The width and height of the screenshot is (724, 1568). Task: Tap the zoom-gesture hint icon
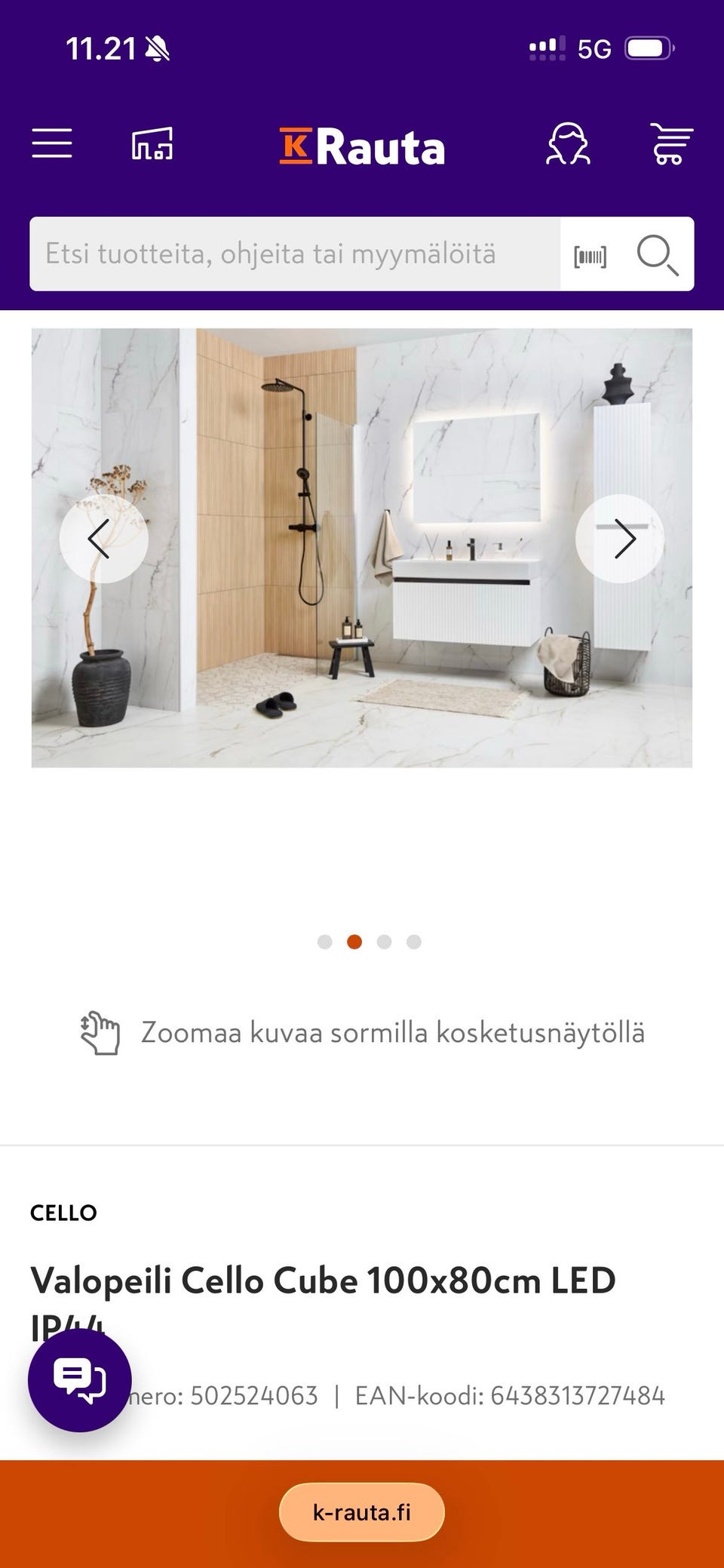(x=101, y=1033)
